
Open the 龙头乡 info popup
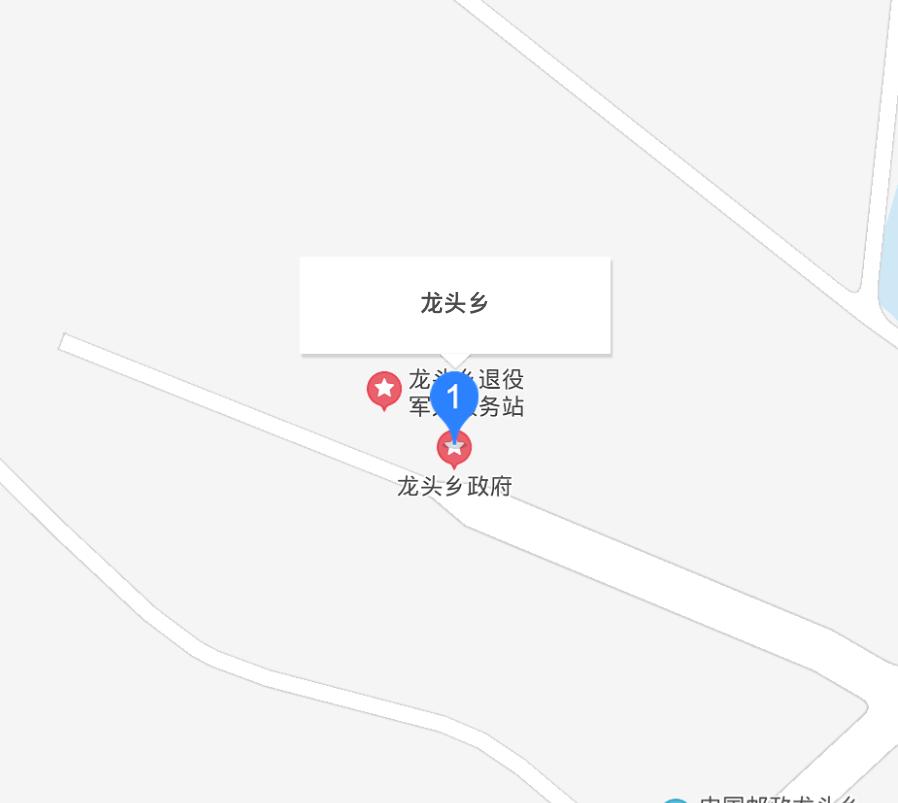click(455, 304)
